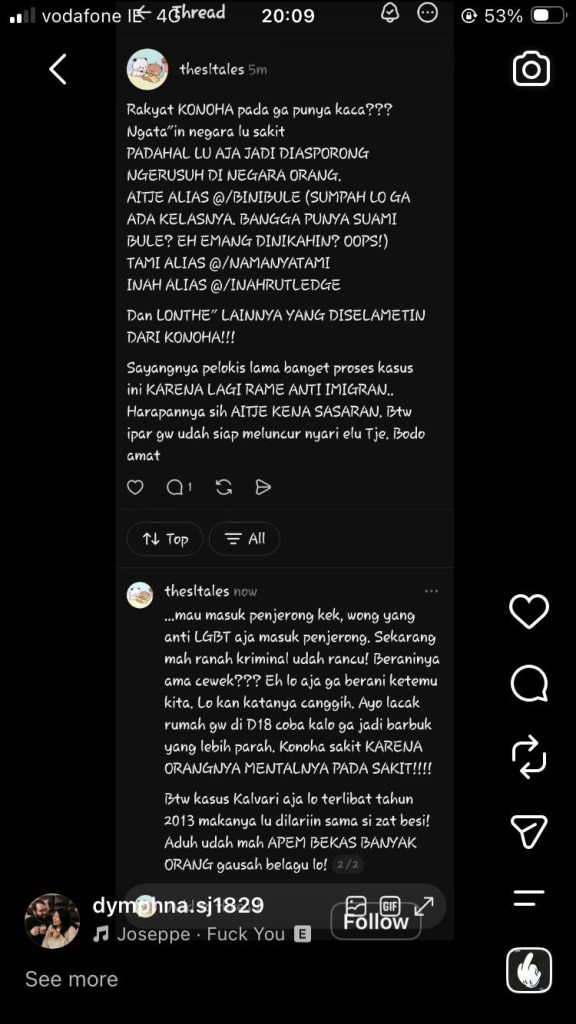Open dymphna.sj1829's profile picture

(52, 921)
